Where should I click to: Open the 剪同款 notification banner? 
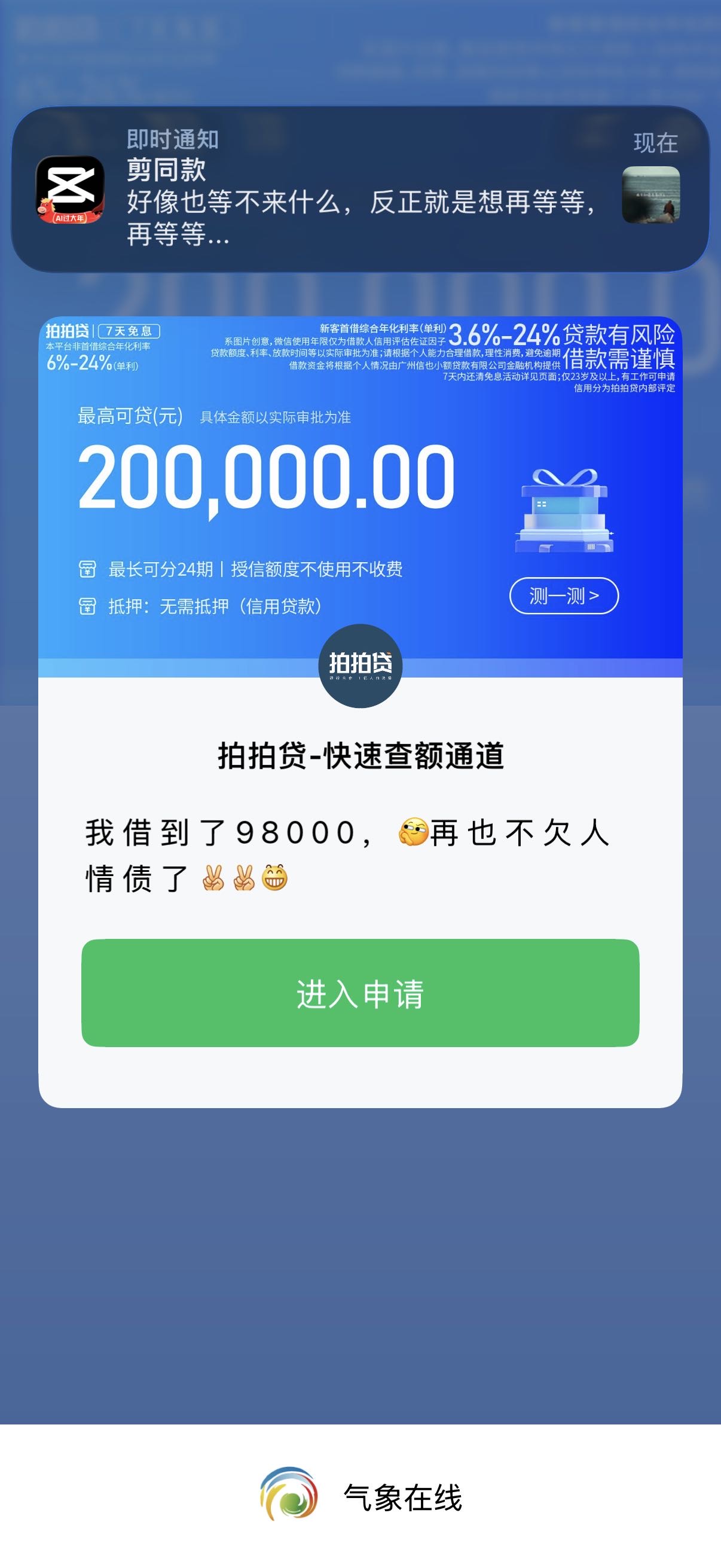[x=360, y=189]
